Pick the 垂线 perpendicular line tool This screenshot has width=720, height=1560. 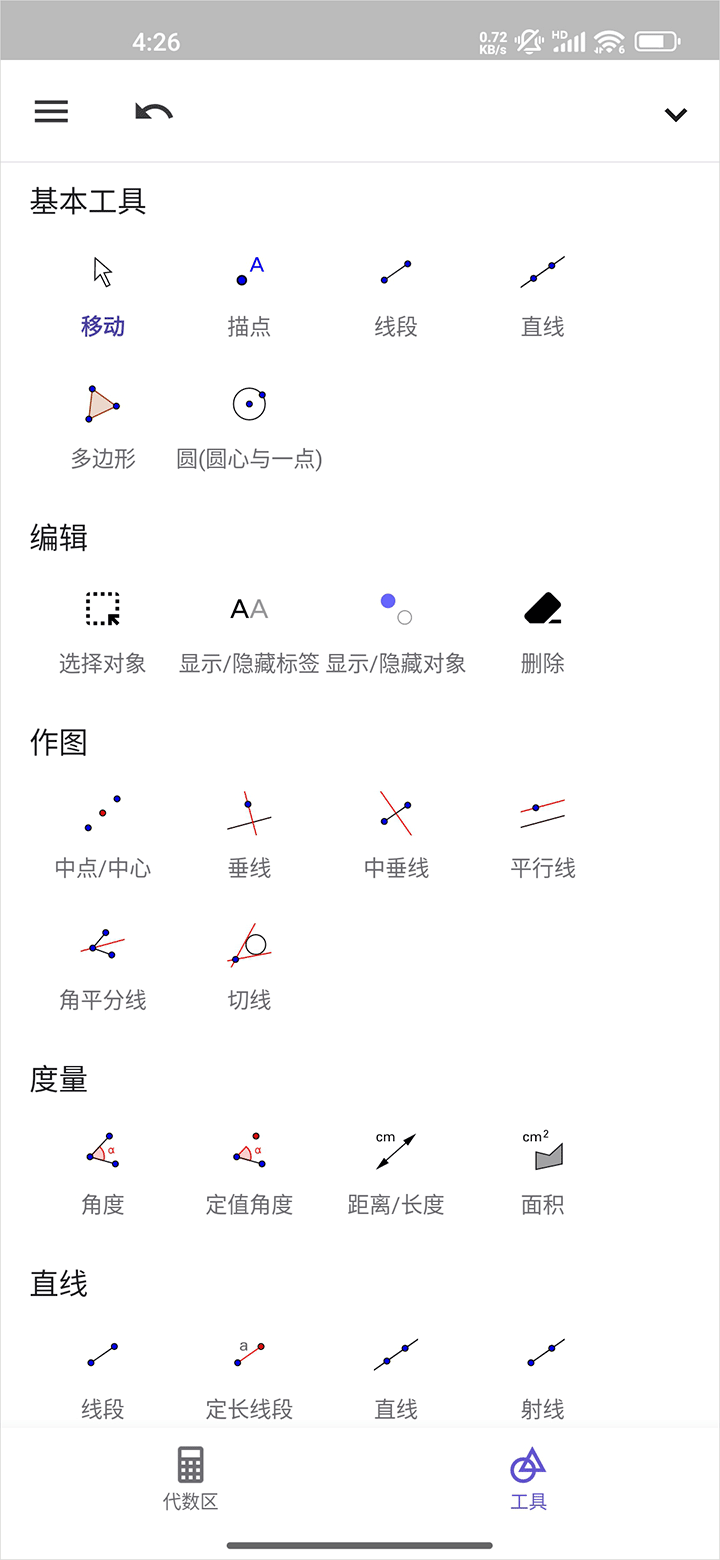(249, 837)
